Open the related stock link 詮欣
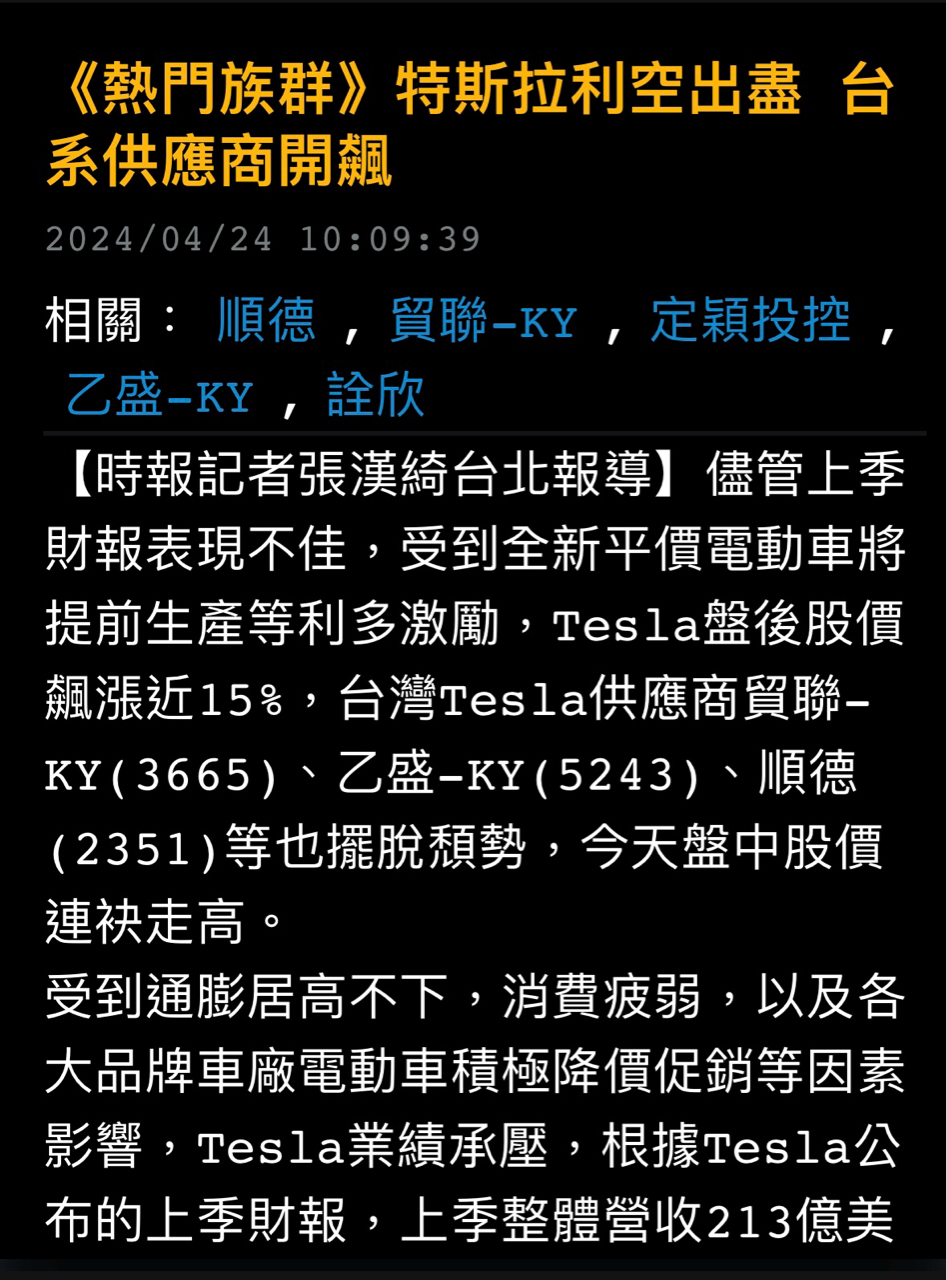This screenshot has height=1280, width=947. pyautogui.click(x=376, y=395)
